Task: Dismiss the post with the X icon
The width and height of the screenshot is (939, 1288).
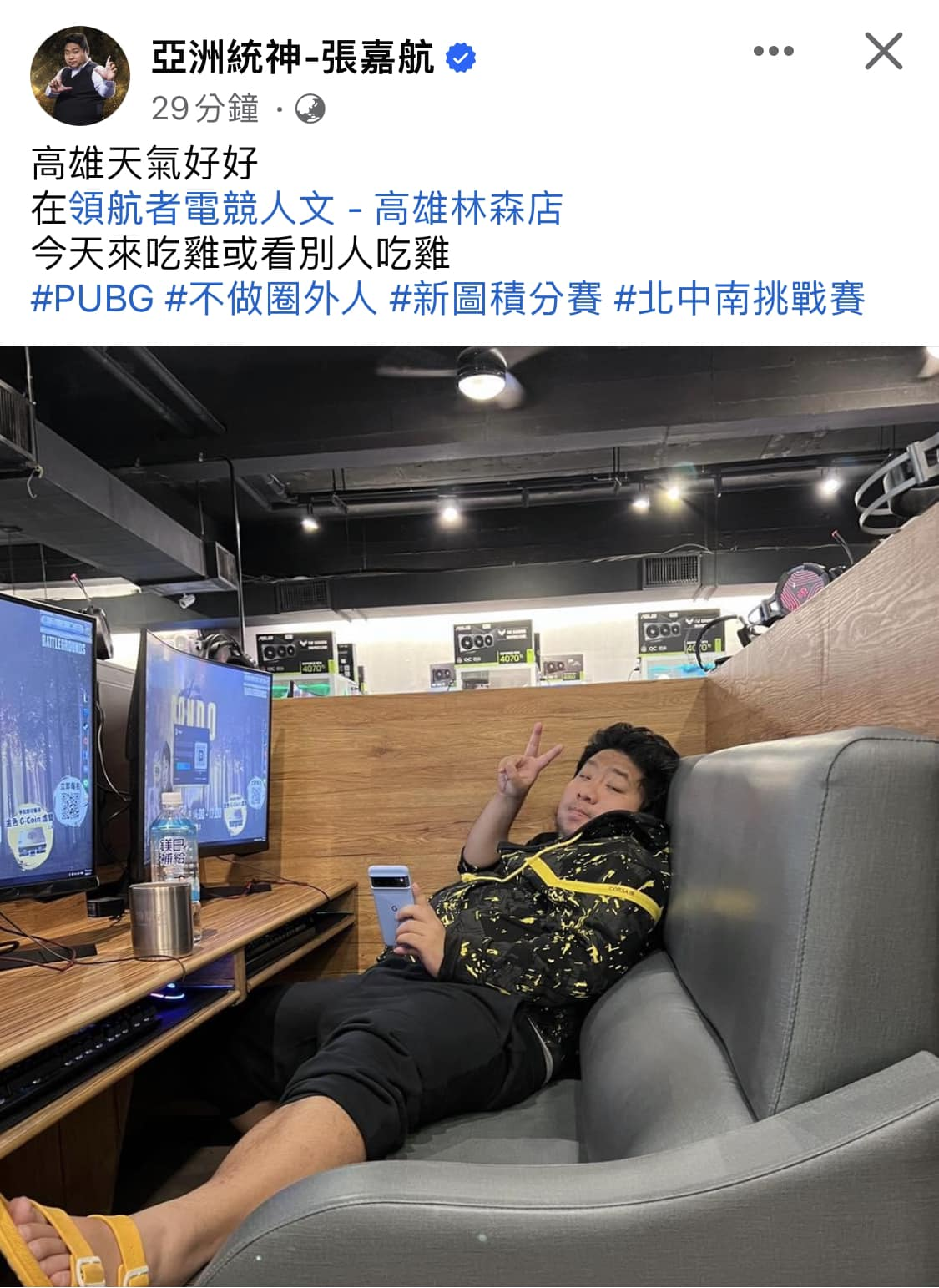Action: pos(883,51)
